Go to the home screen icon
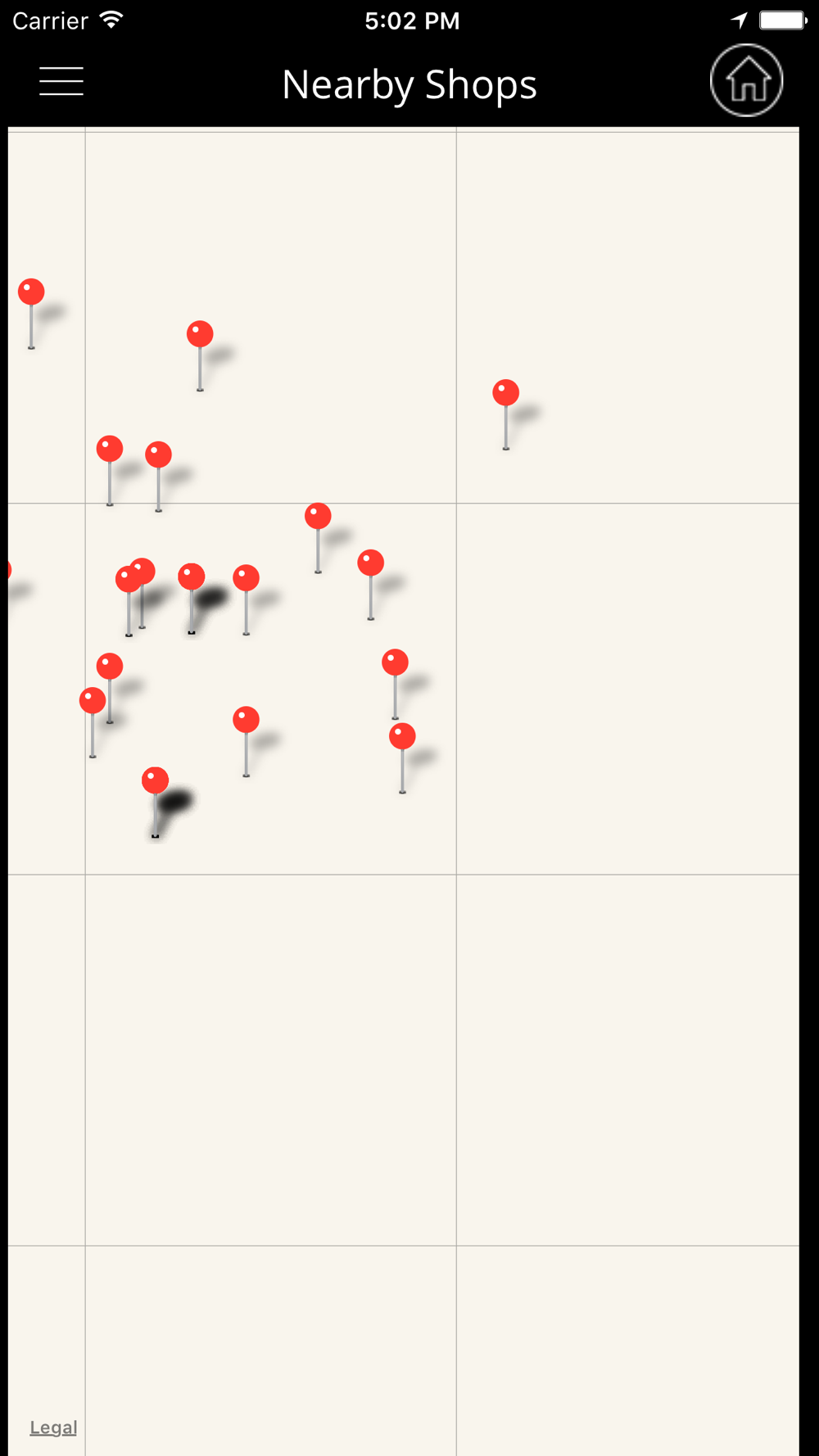The width and height of the screenshot is (819, 1456). pyautogui.click(x=746, y=80)
